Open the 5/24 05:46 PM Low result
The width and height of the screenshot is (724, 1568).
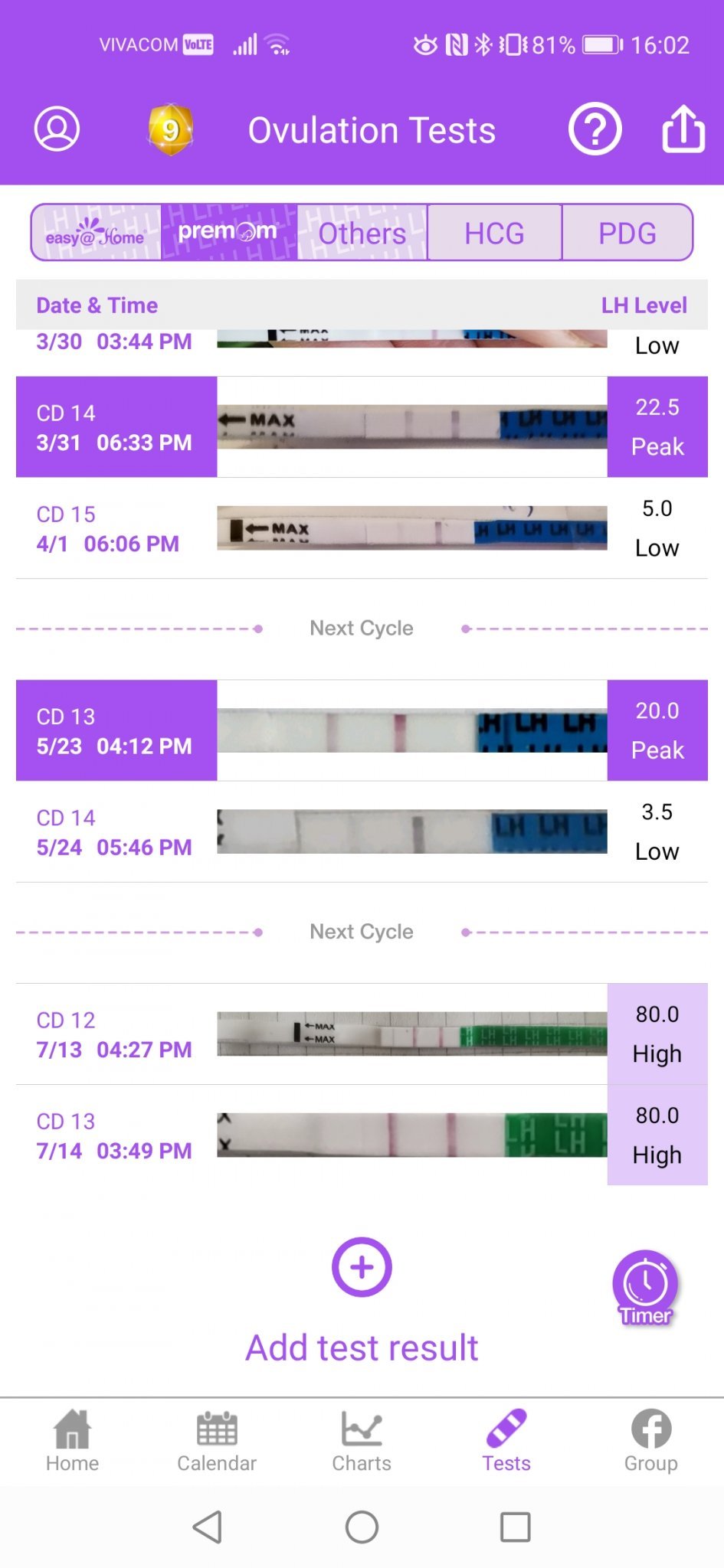362,831
